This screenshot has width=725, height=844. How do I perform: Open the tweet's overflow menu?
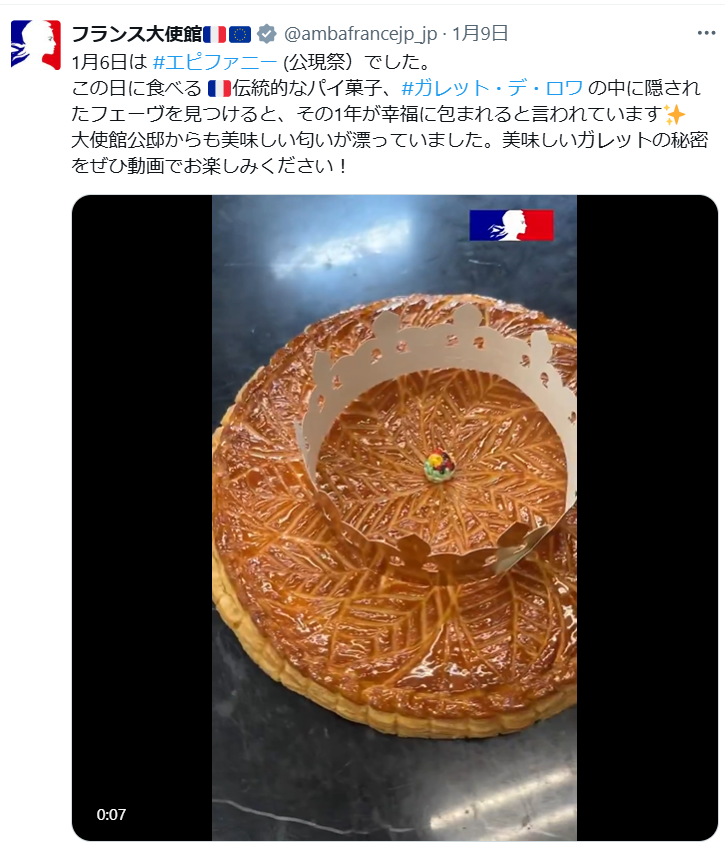[705, 33]
